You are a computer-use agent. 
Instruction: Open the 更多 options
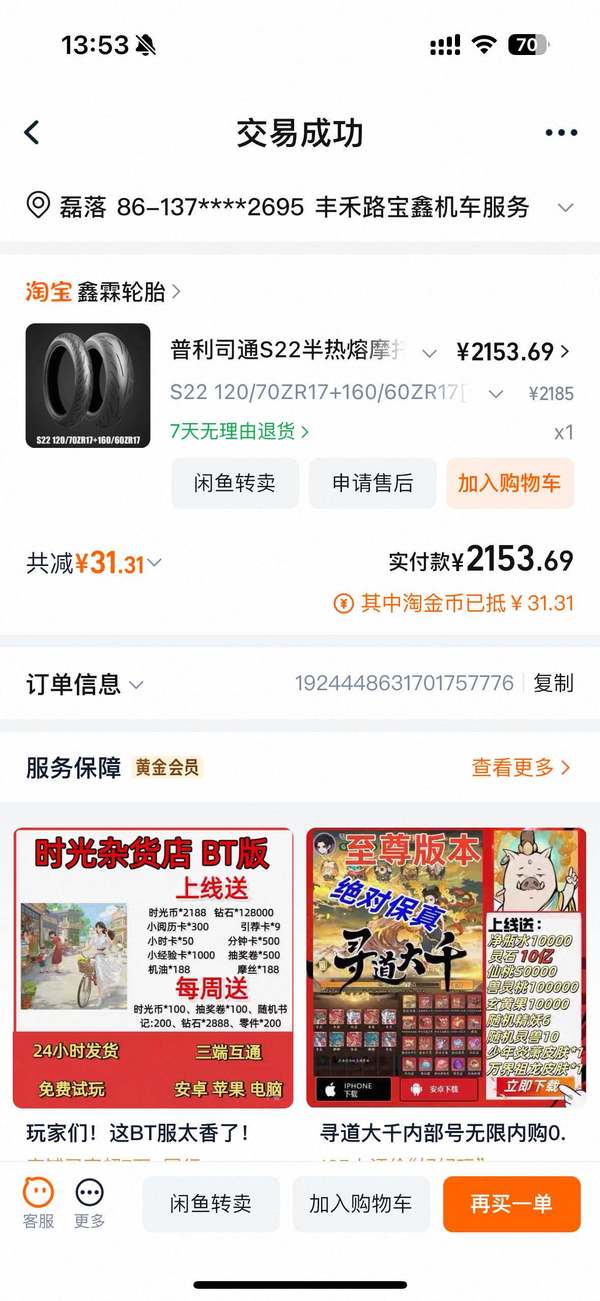[x=90, y=1202]
